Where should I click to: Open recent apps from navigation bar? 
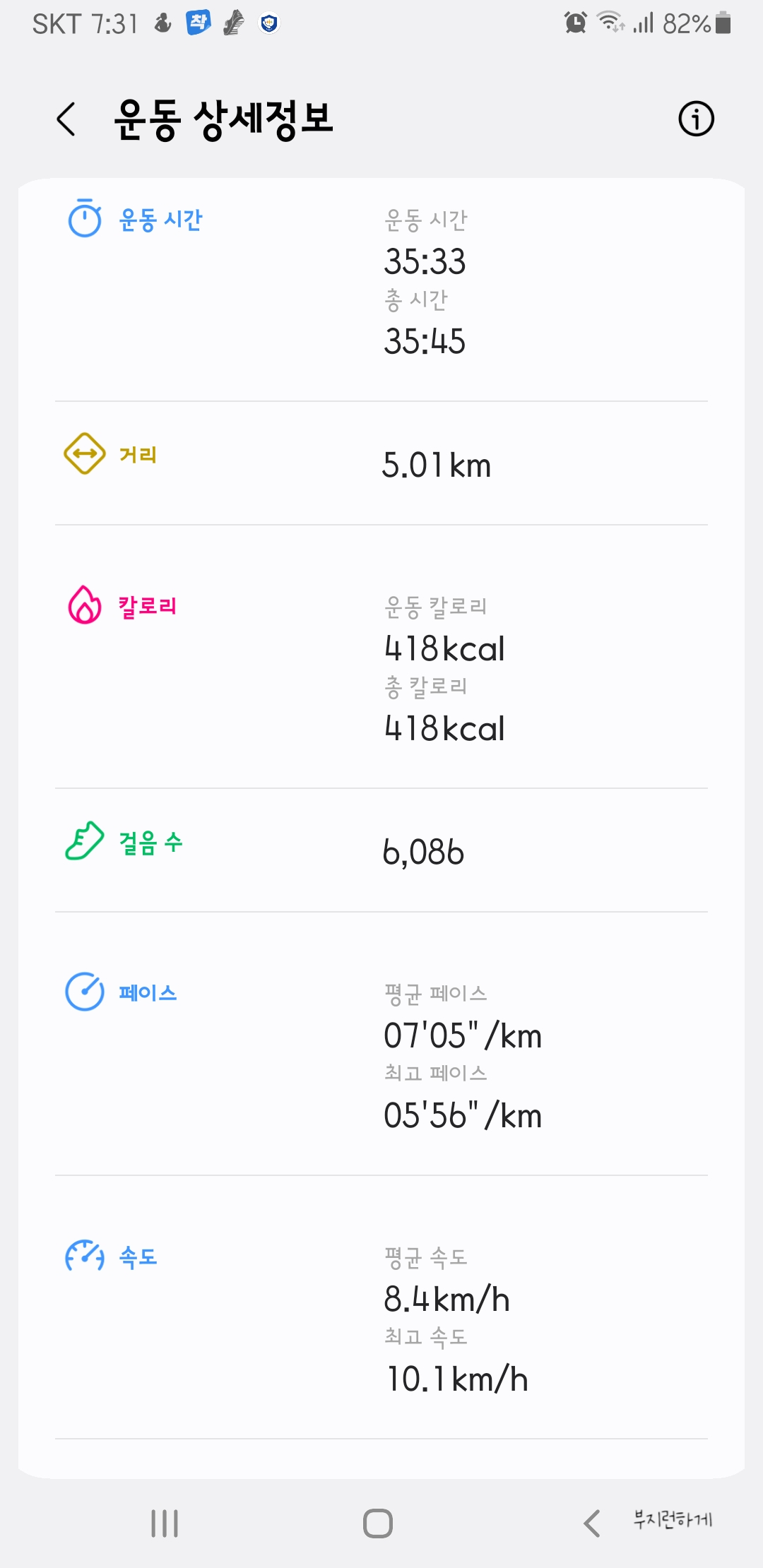(x=165, y=1524)
